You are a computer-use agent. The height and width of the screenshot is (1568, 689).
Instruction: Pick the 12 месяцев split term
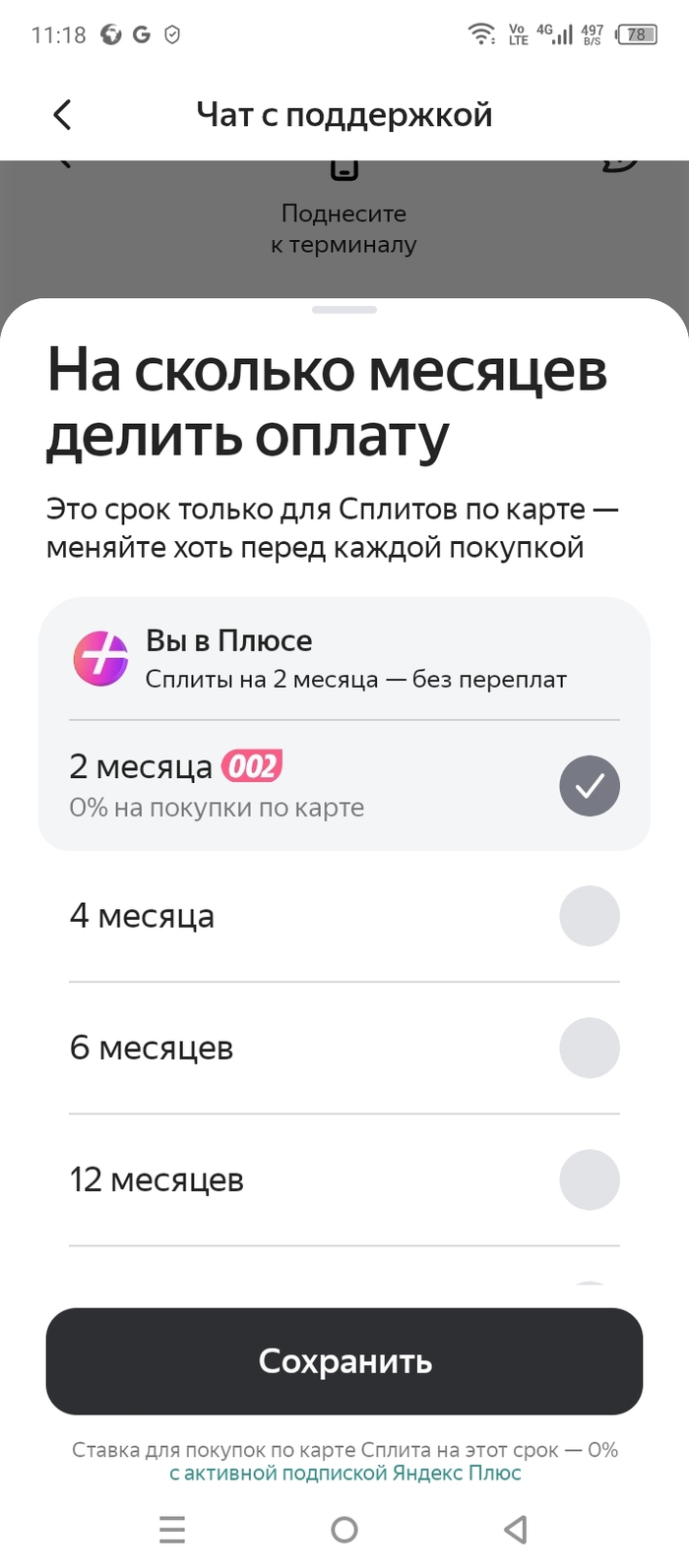[x=344, y=1179]
